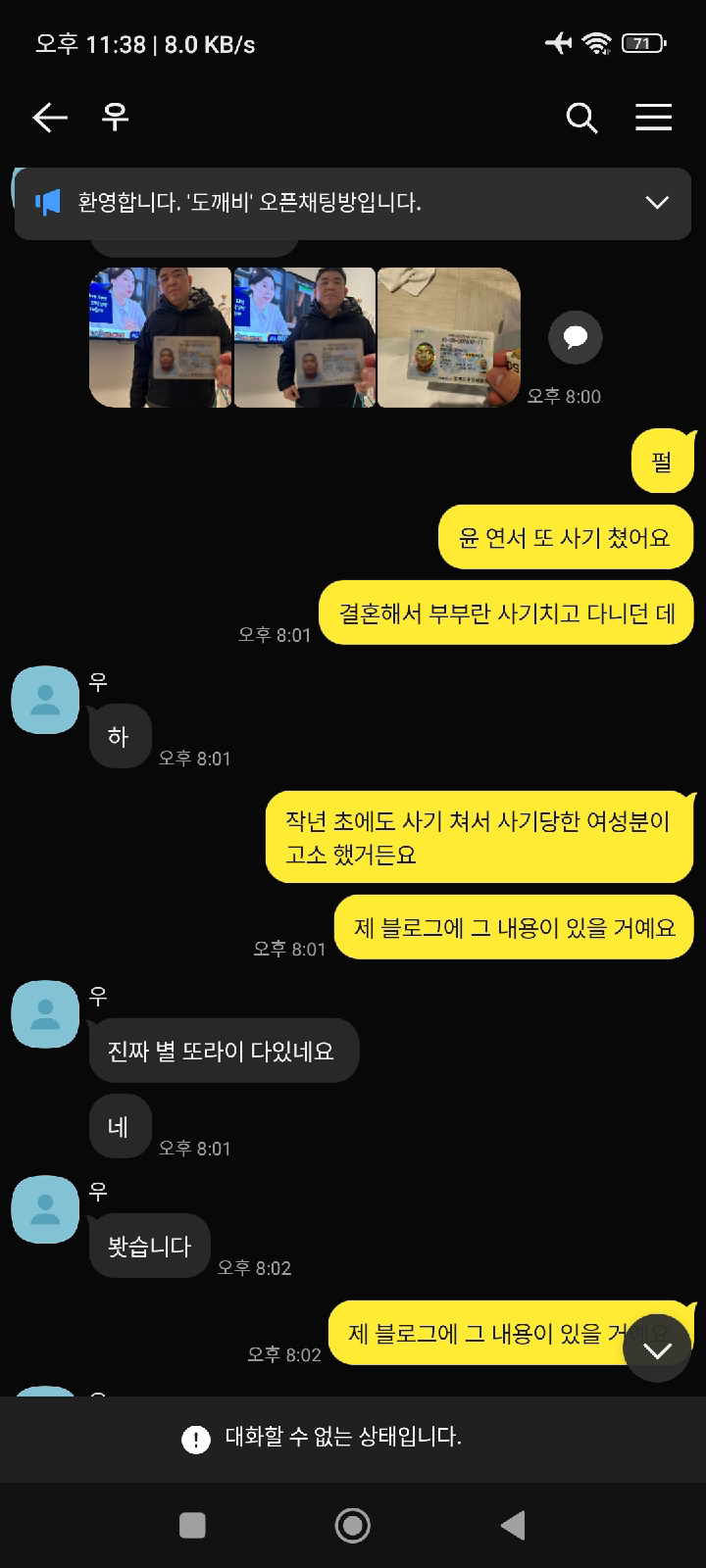Screen dimensions: 706x1568
Task: Jump to the latest message
Action: [x=657, y=1349]
